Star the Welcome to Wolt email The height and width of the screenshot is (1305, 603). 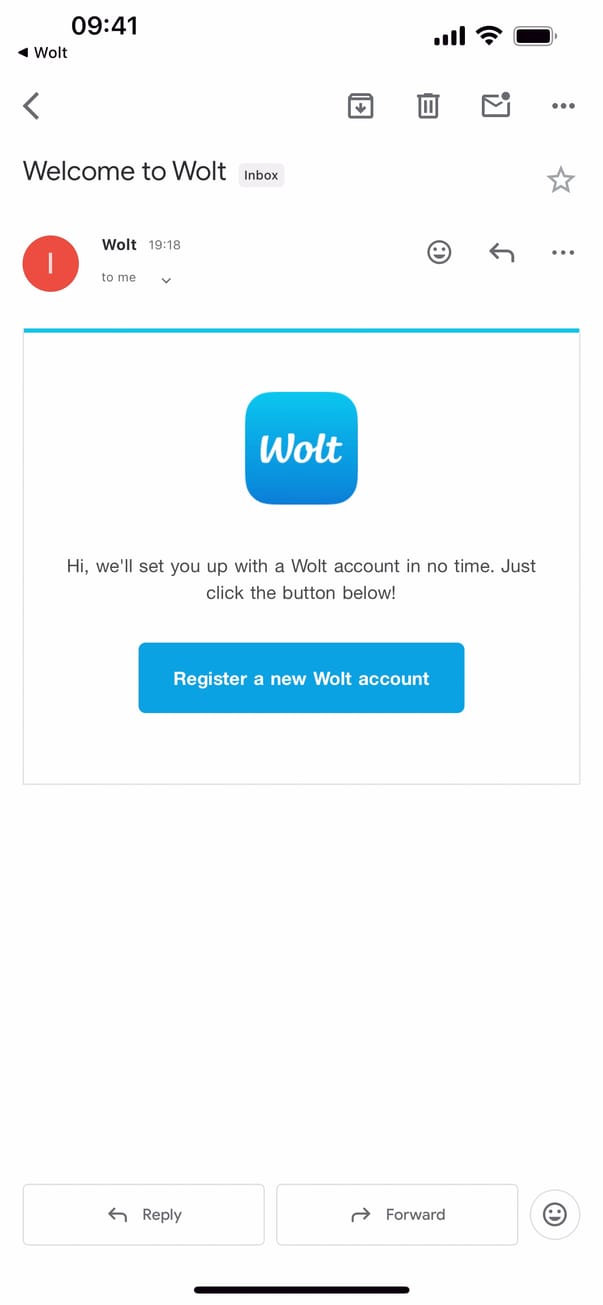click(x=560, y=180)
